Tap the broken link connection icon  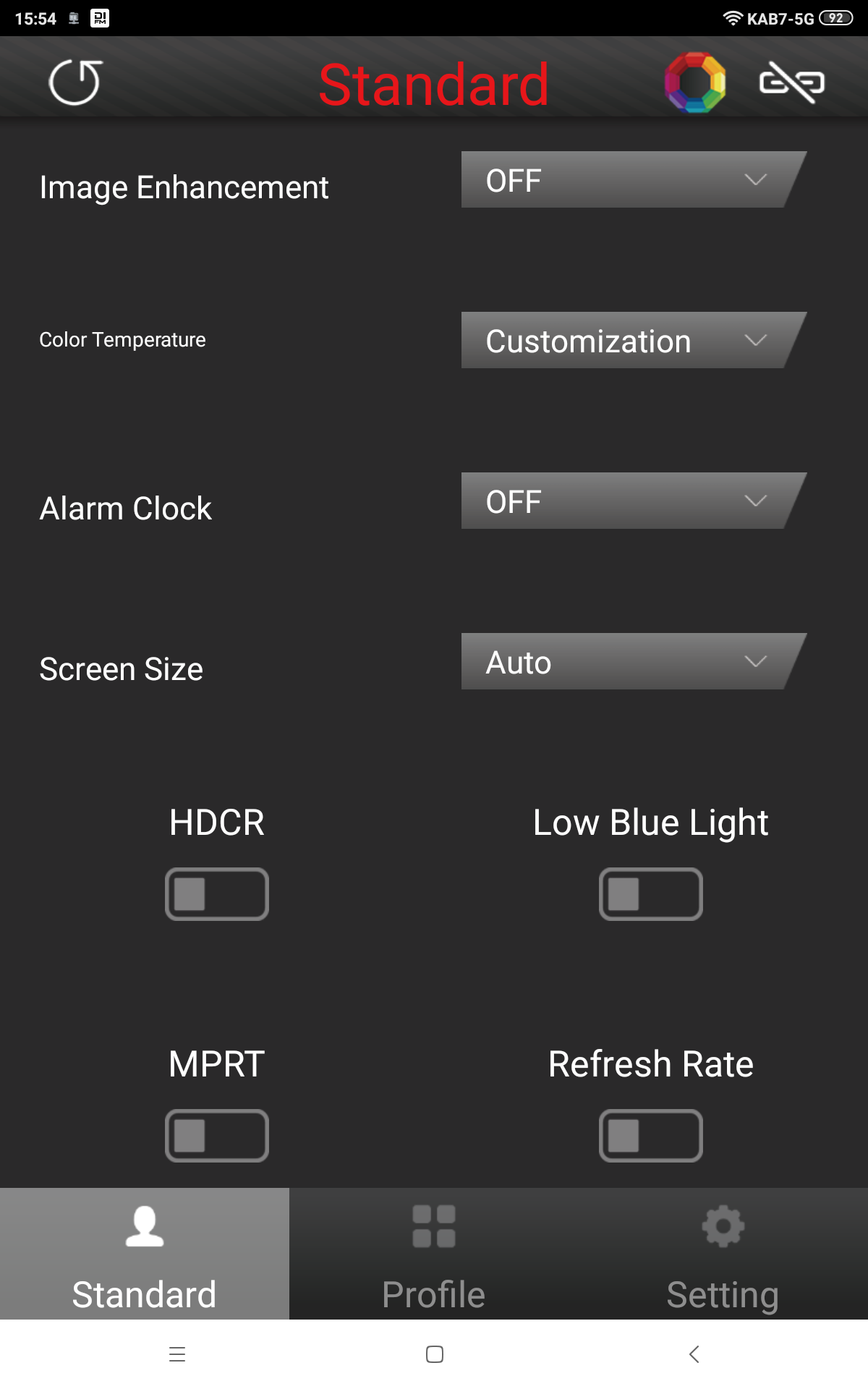791,82
